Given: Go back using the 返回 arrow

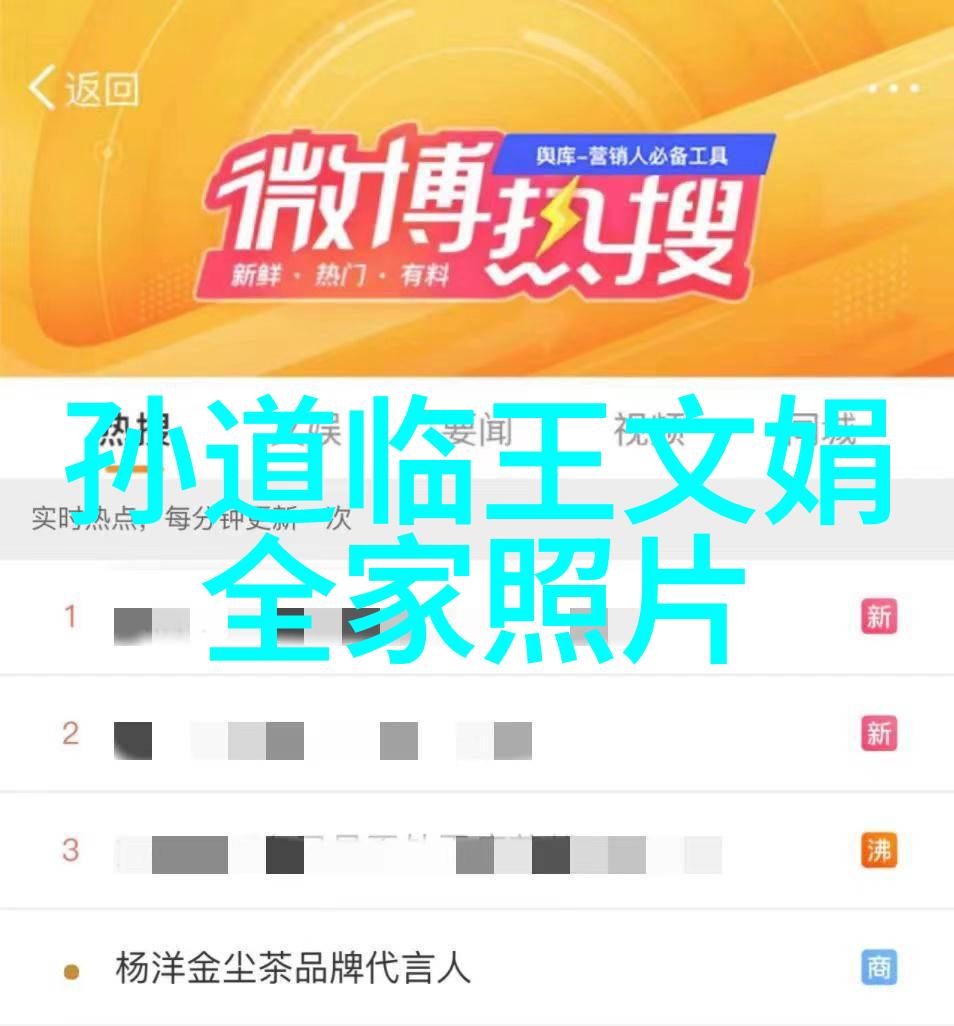Looking at the screenshot, I should [82, 90].
